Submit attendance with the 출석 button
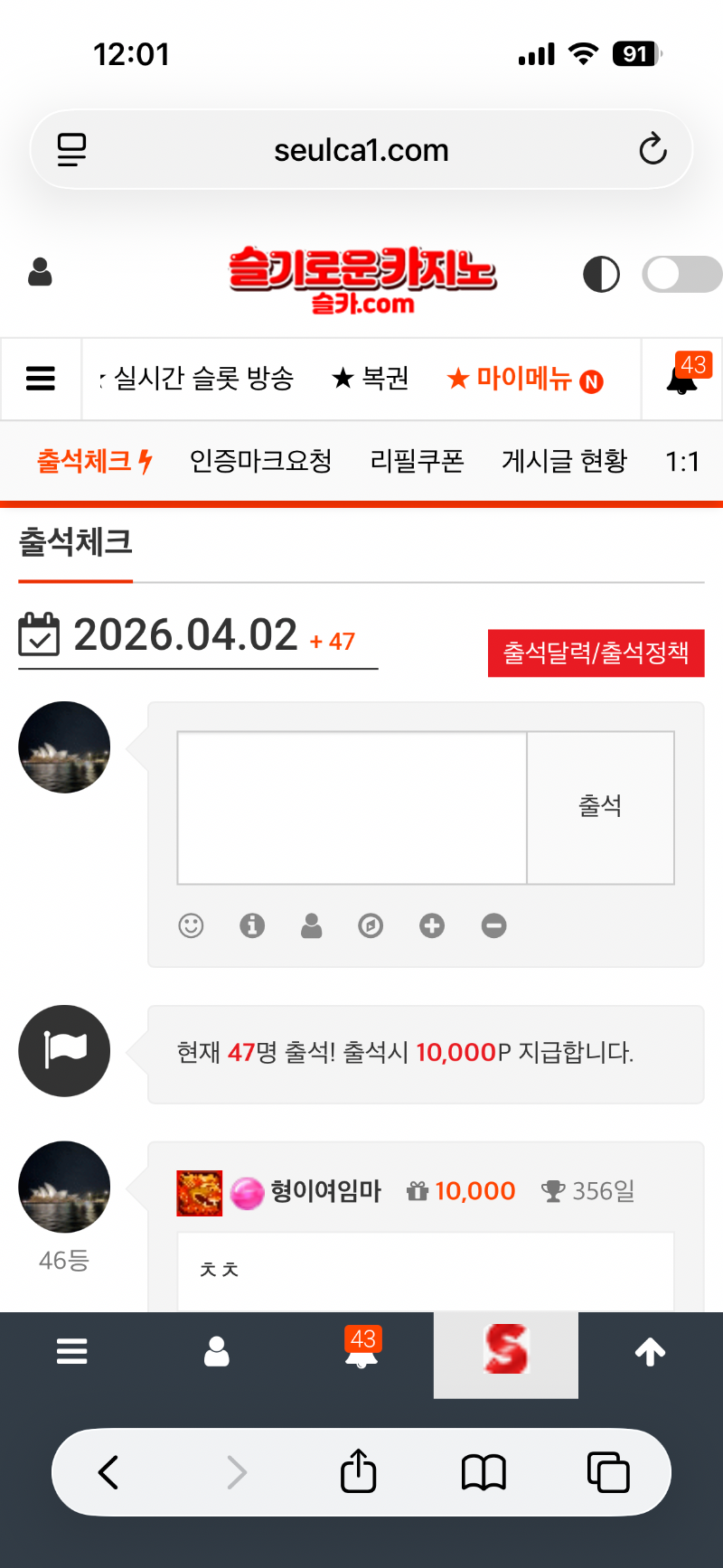The image size is (723, 1568). coord(600,807)
